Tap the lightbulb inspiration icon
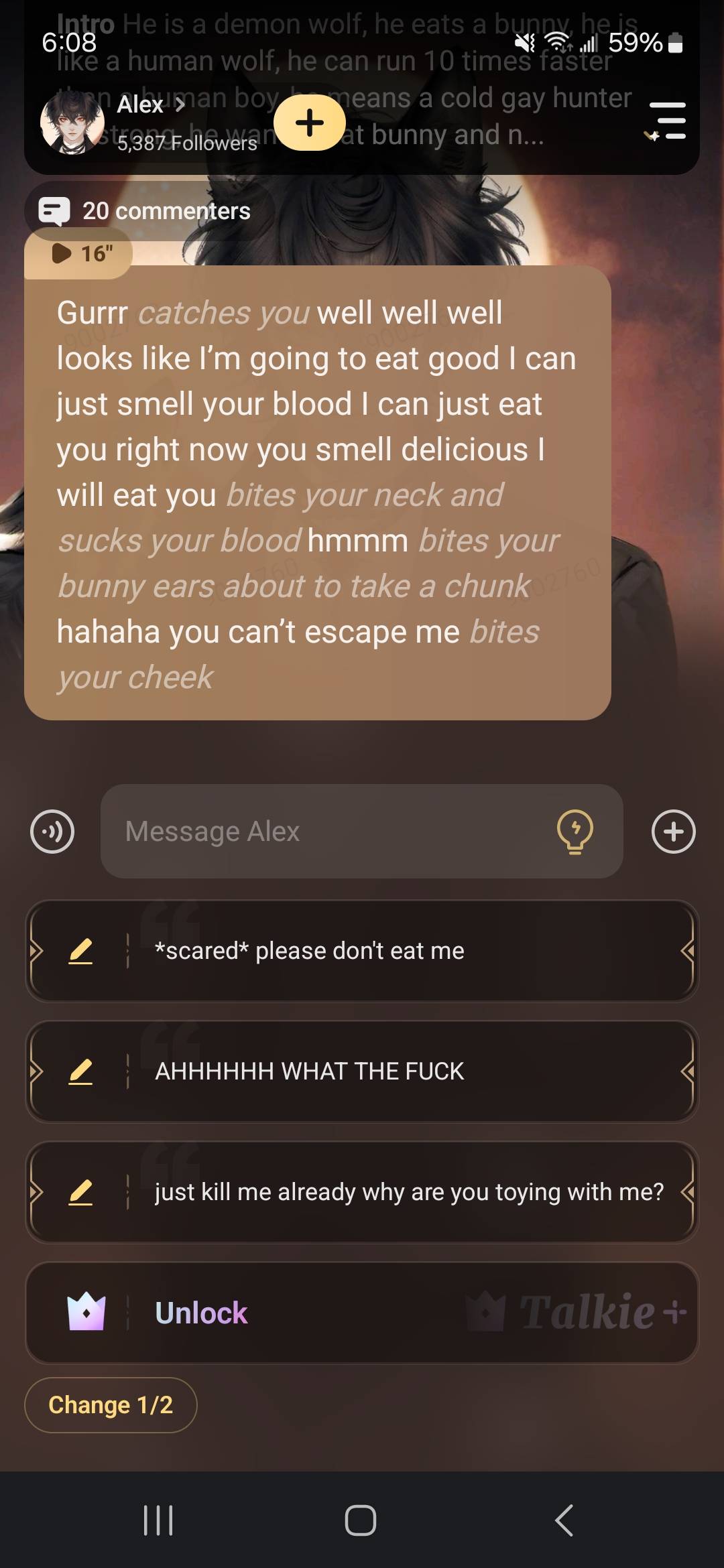The height and width of the screenshot is (1568, 724). pos(575,832)
